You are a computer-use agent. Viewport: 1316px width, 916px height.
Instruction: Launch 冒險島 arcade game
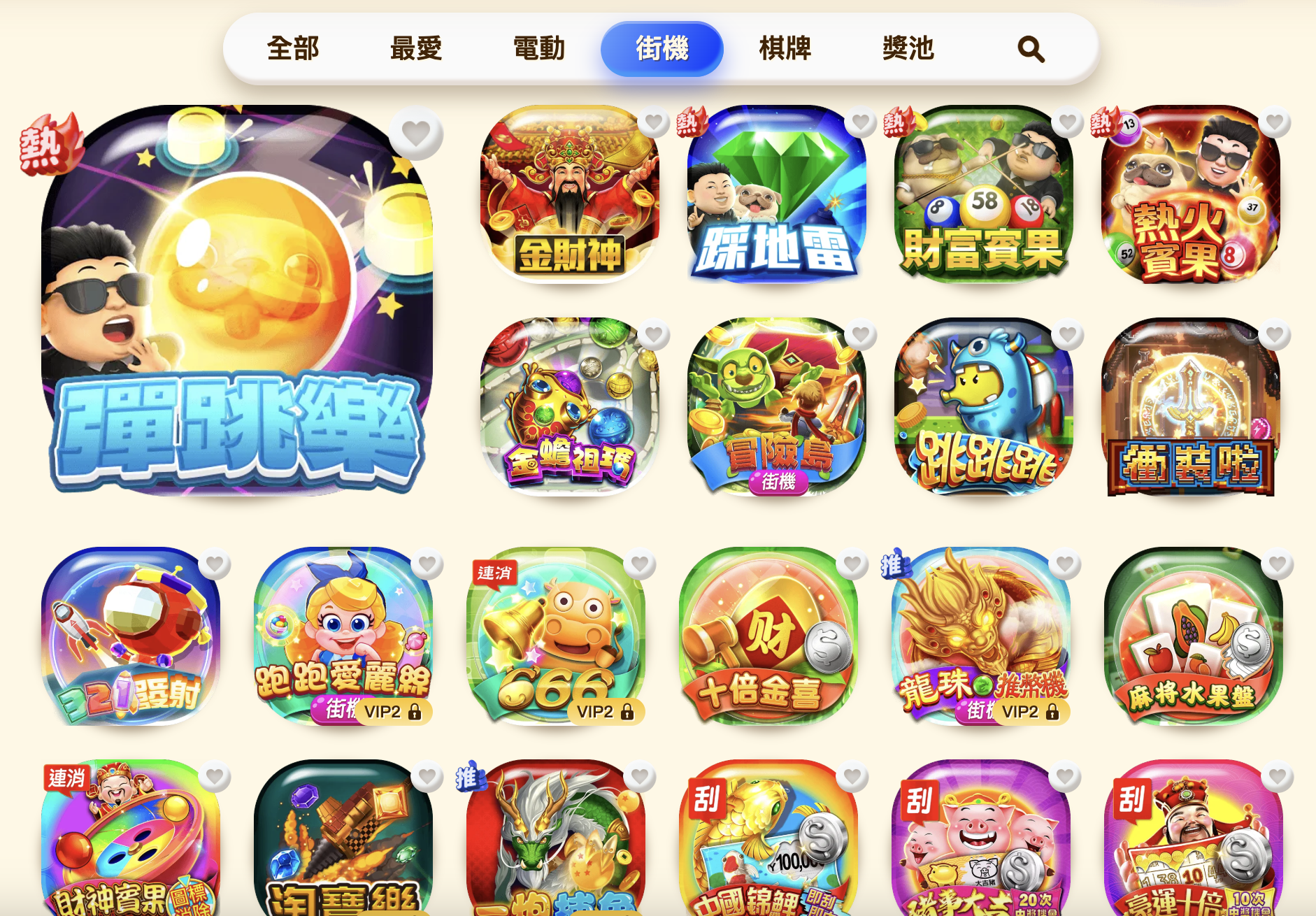click(776, 407)
